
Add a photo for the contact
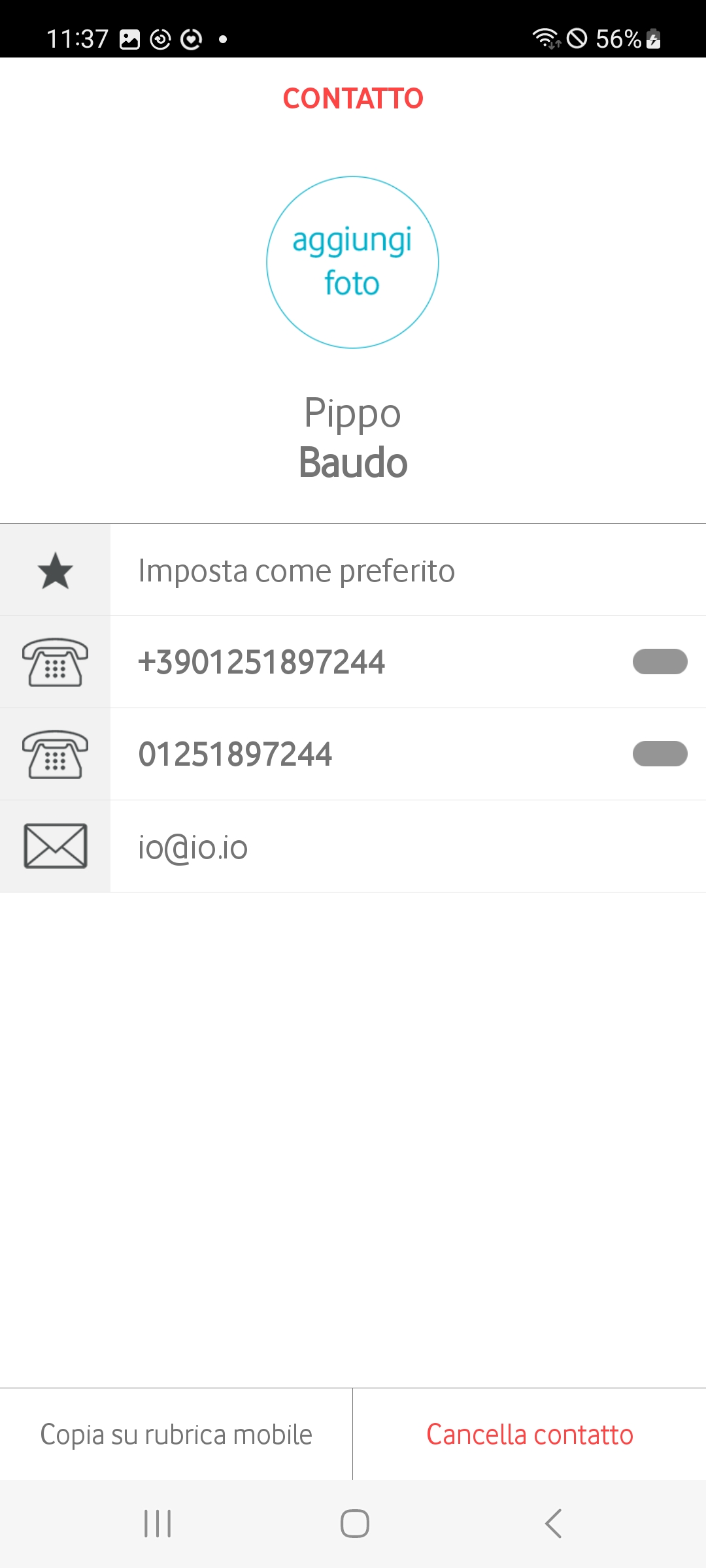(352, 262)
